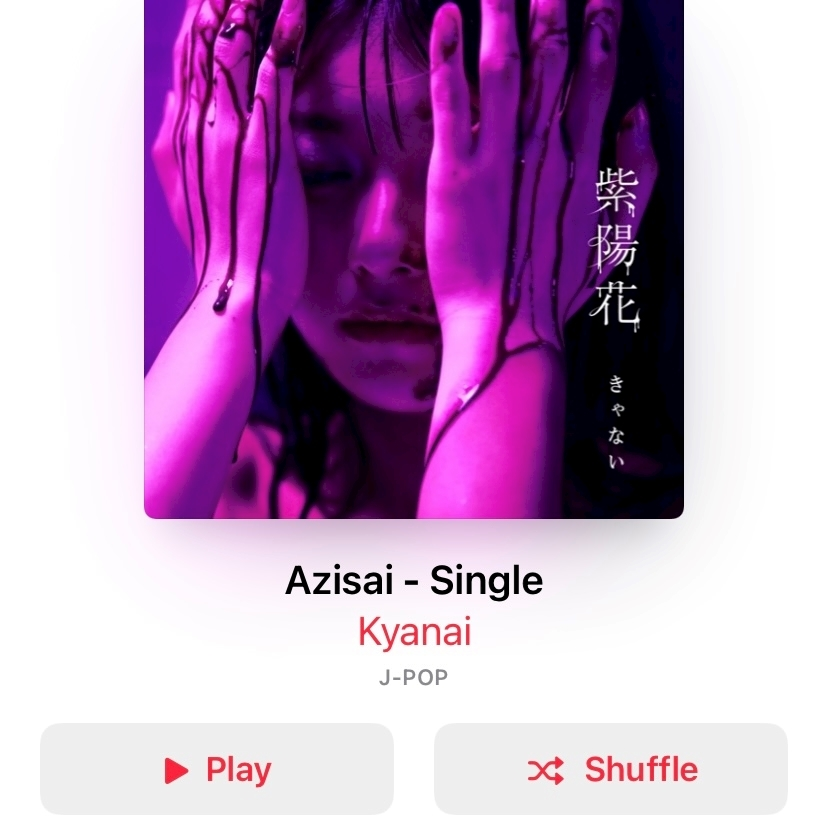The image size is (828, 828).
Task: Play the Azisai single
Action: pos(217,769)
